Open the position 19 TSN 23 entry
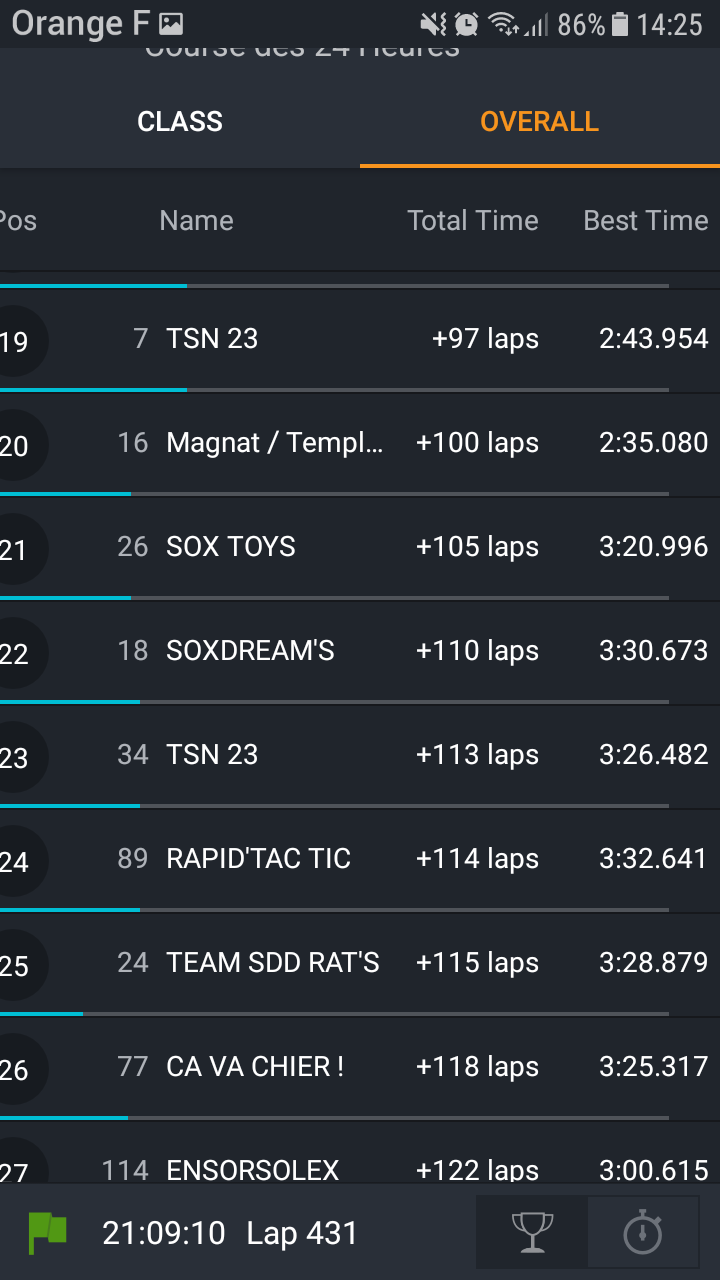This screenshot has height=1280, width=720. point(360,340)
